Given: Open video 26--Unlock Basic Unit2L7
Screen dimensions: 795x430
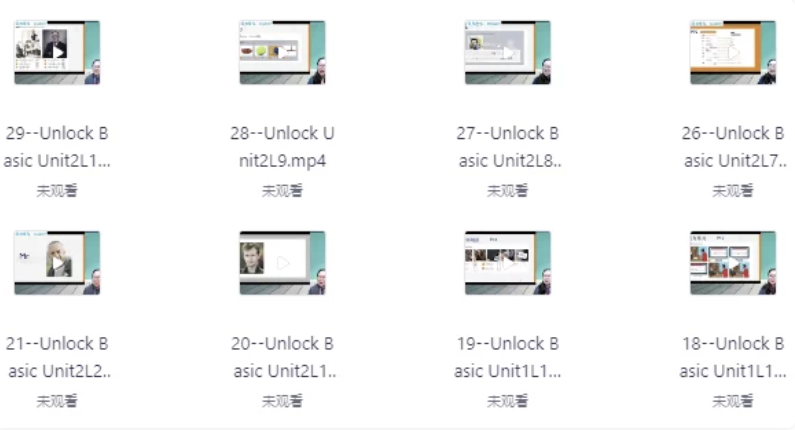Looking at the screenshot, I should (x=732, y=53).
